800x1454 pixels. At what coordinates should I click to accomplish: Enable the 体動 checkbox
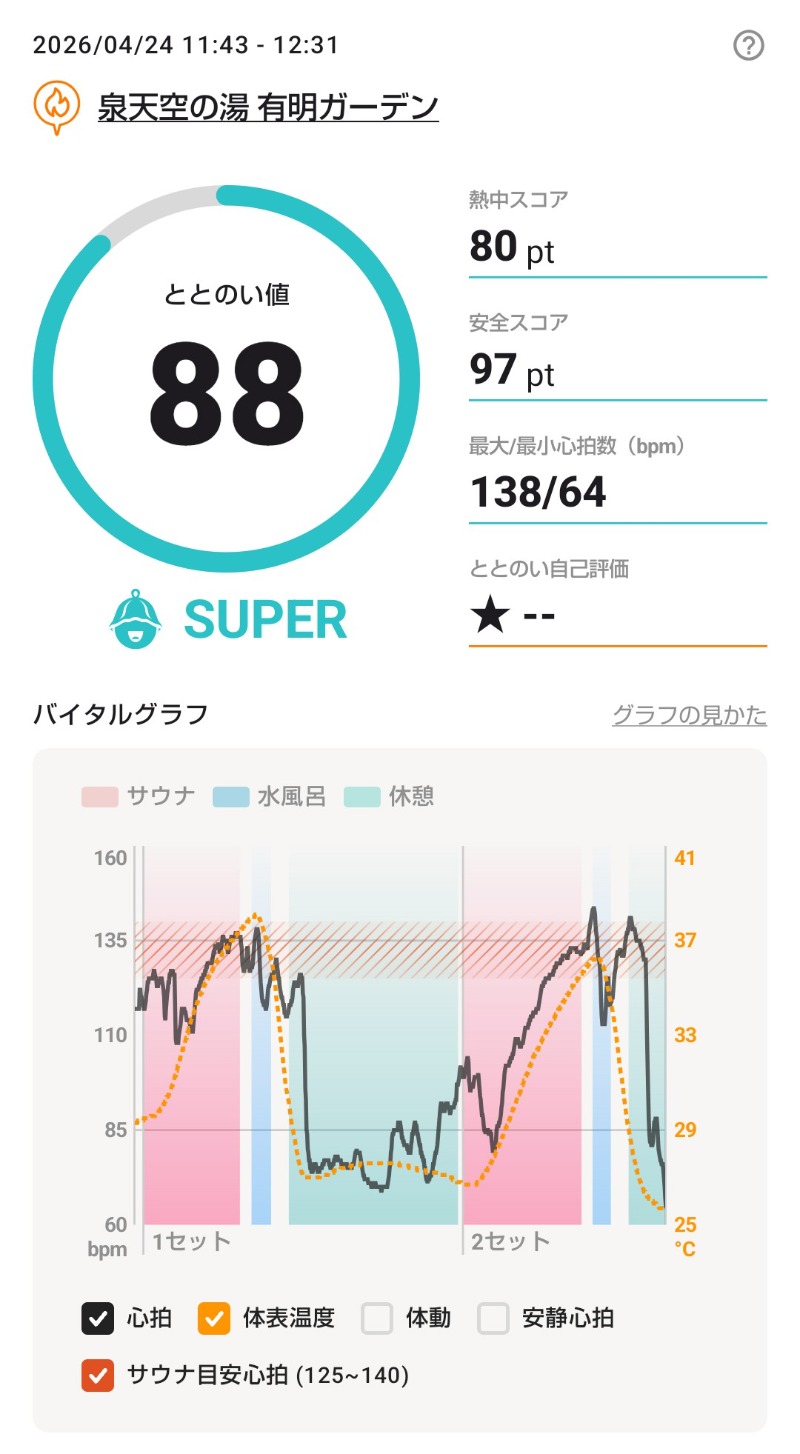[377, 1318]
